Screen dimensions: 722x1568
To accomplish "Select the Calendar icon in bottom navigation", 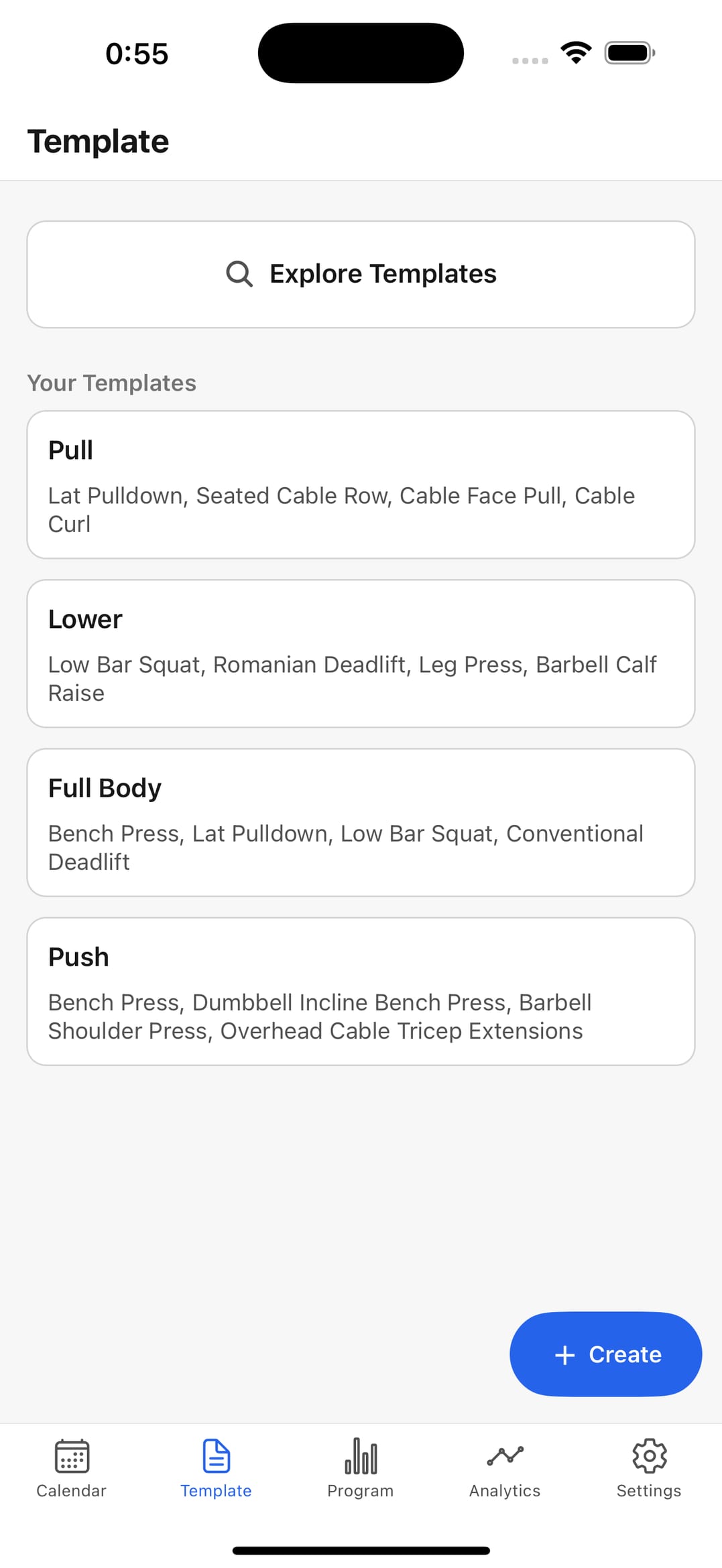I will point(70,1455).
